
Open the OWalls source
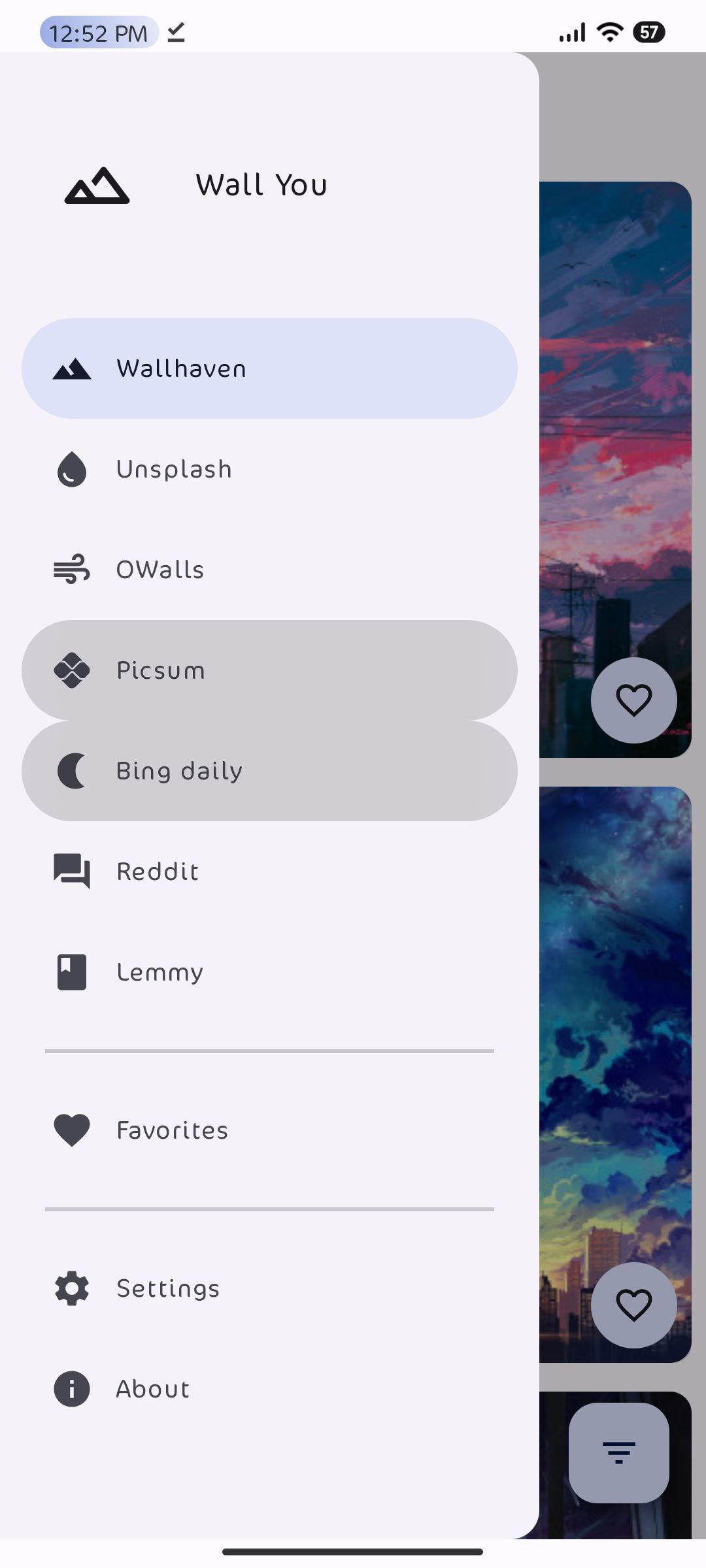(x=269, y=570)
